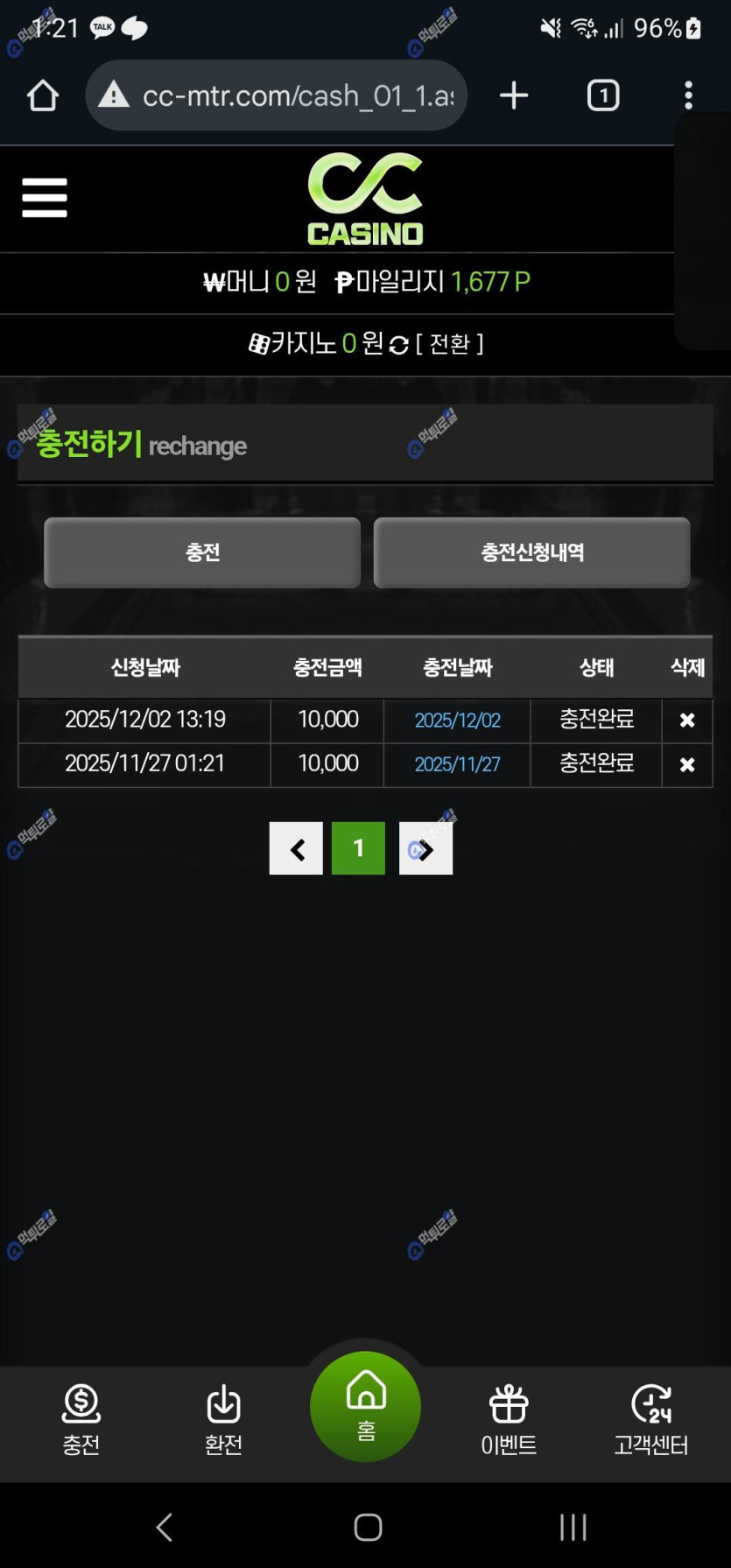
Task: Tap the browser home icon
Action: 43,95
